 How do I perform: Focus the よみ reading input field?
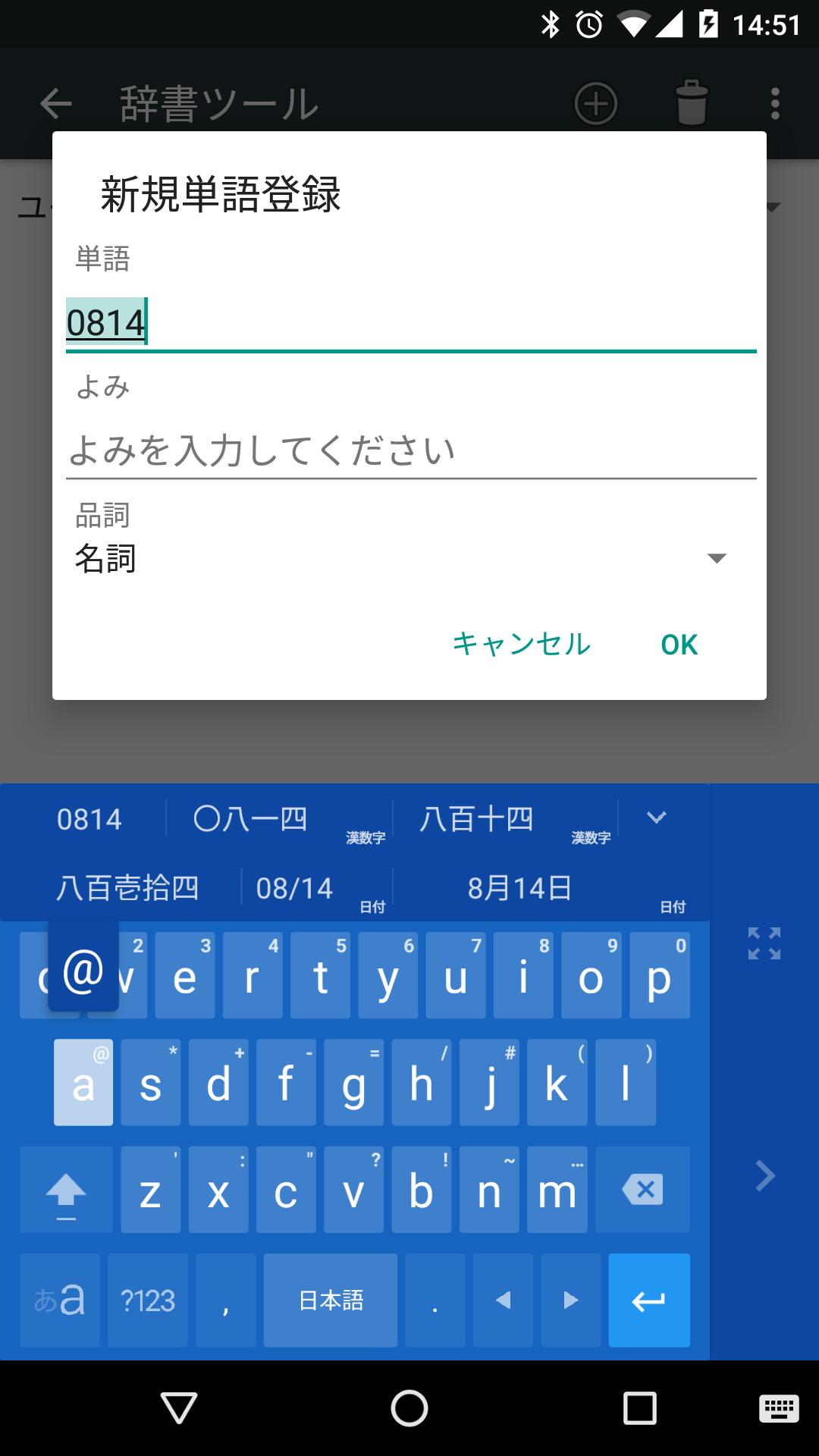[409, 450]
